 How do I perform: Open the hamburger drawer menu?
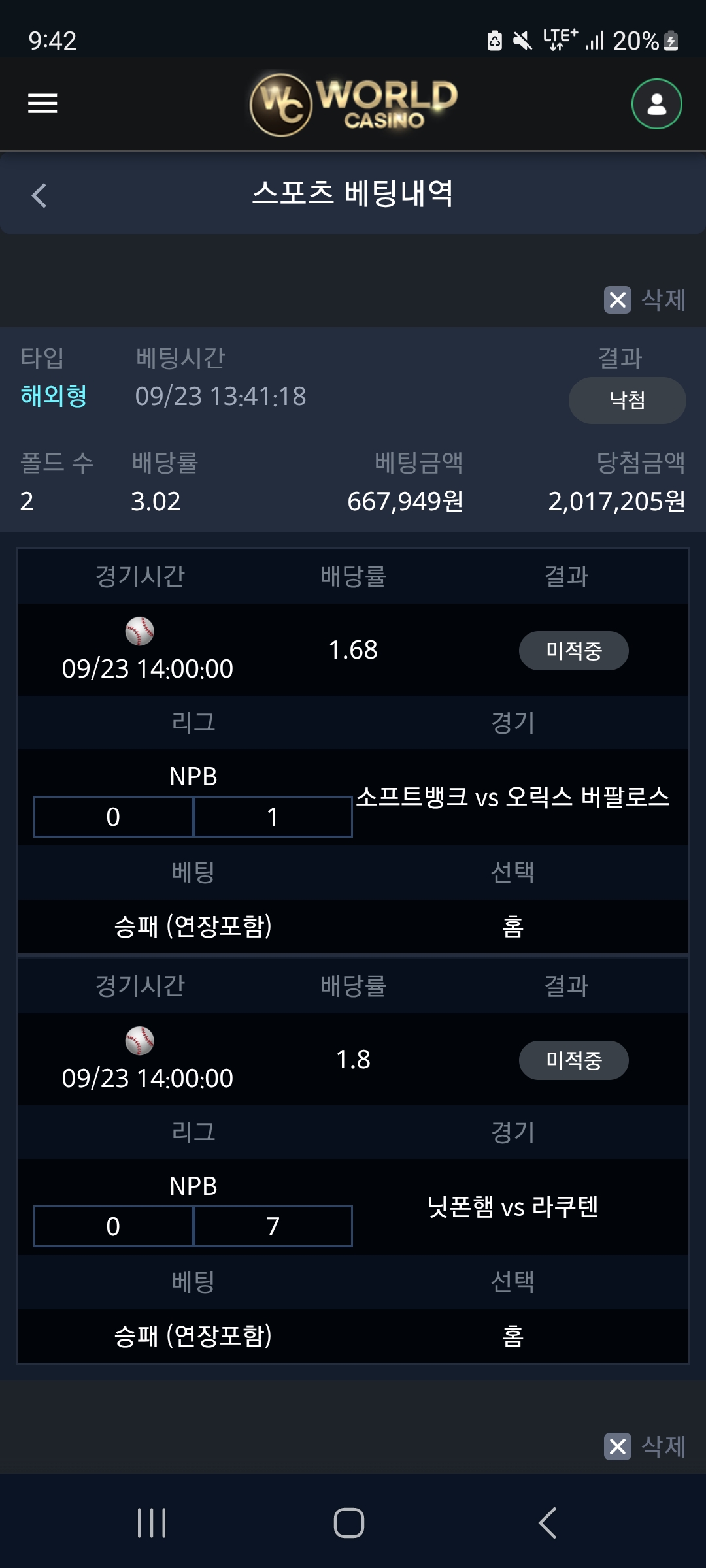[42, 103]
